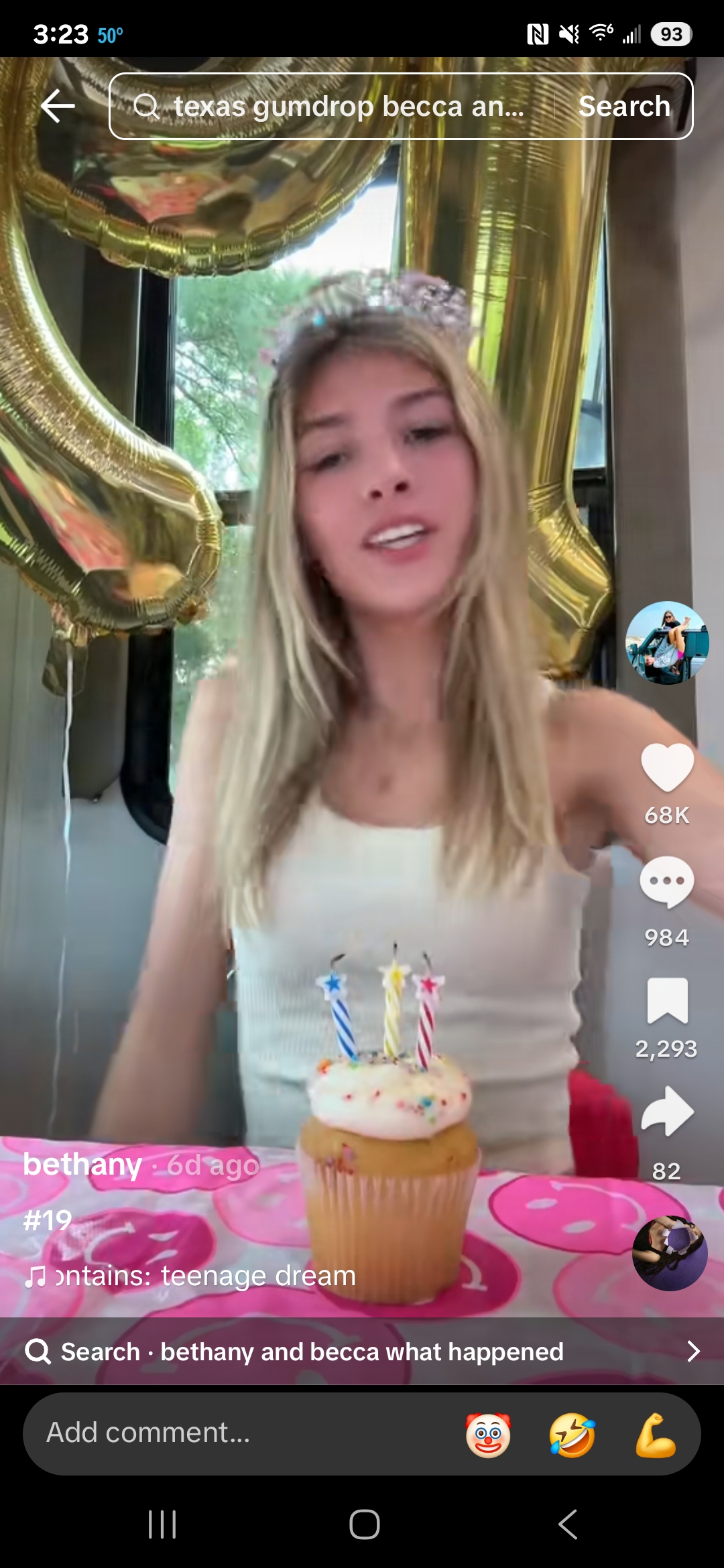Share this video using the arrow icon
Viewport: 724px width, 1568px height.
tap(667, 1111)
